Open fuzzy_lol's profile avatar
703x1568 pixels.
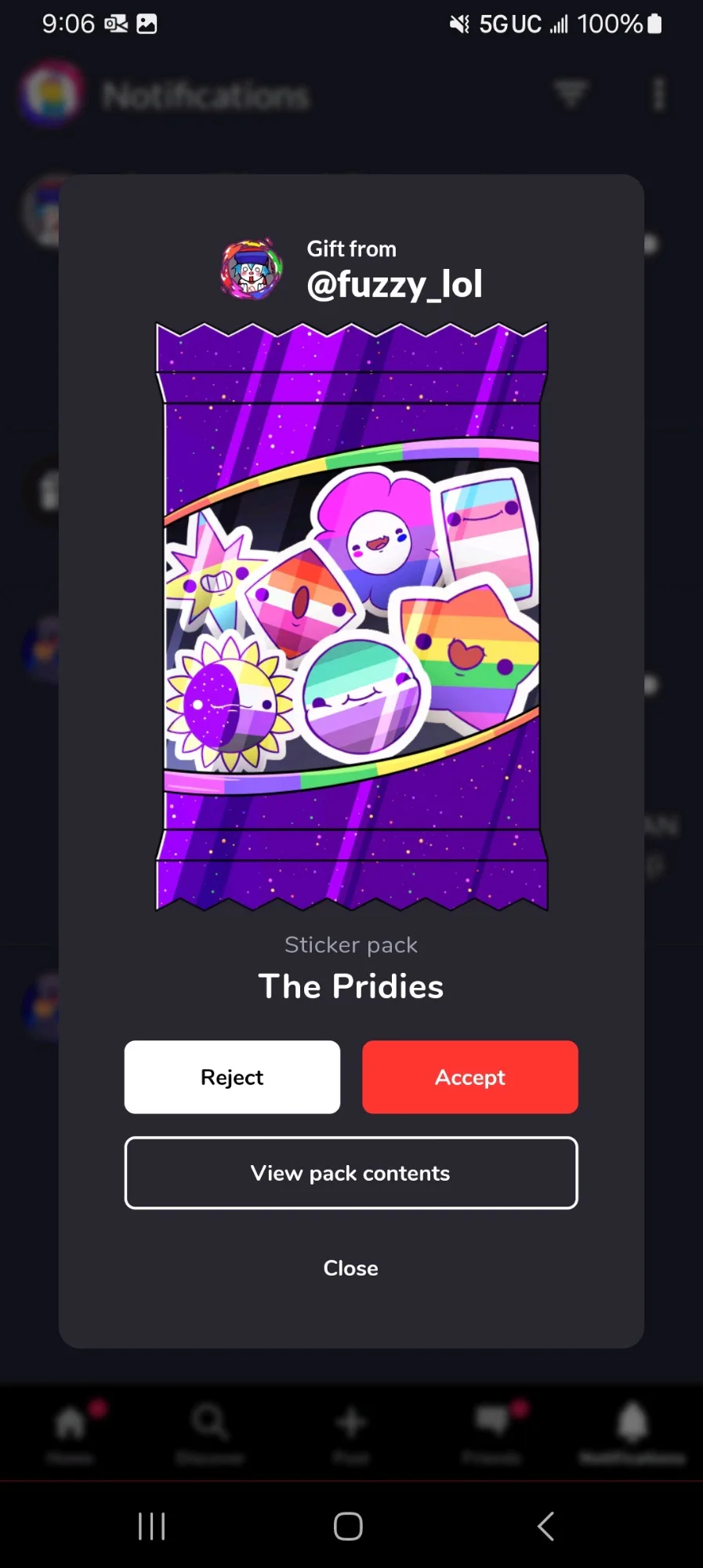[251, 270]
